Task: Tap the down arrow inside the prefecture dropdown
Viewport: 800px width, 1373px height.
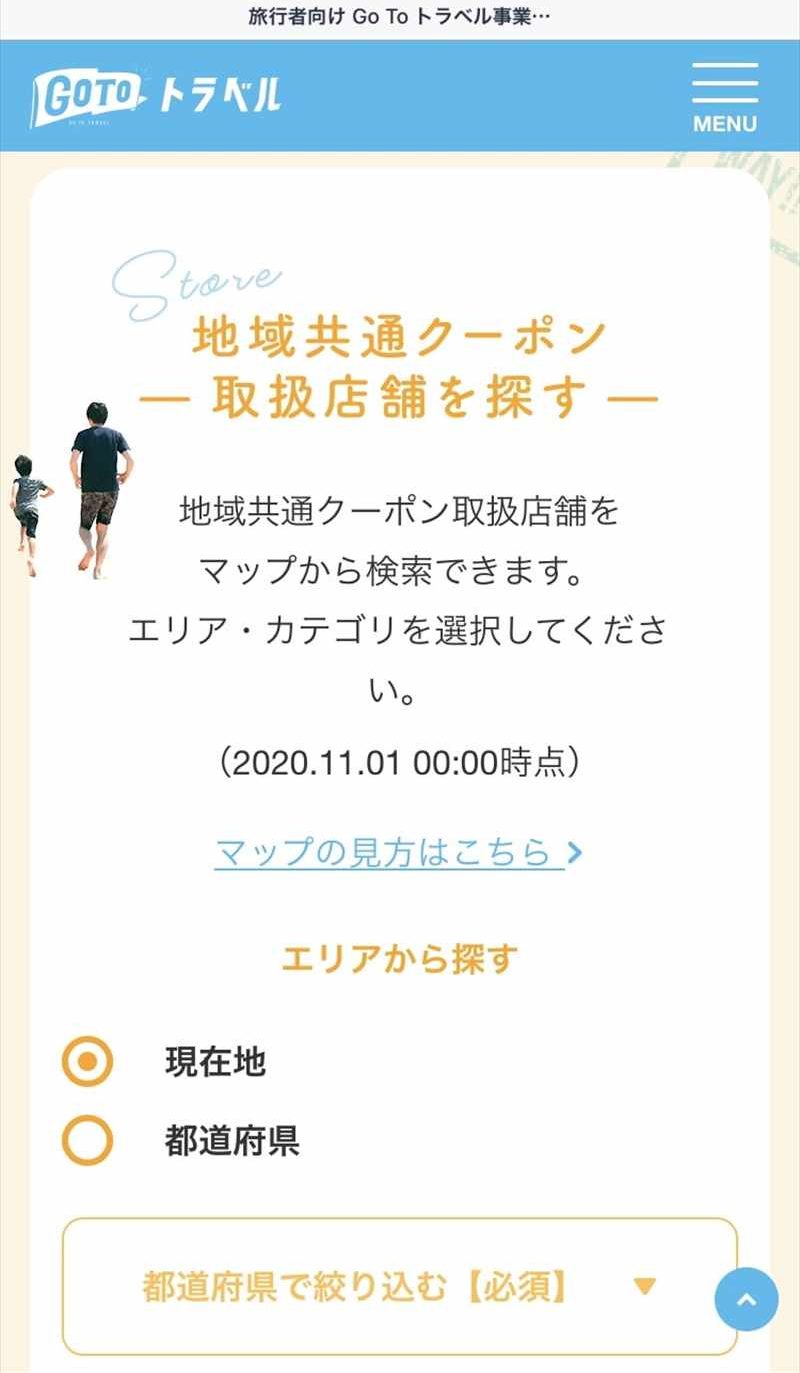Action: tap(645, 1288)
